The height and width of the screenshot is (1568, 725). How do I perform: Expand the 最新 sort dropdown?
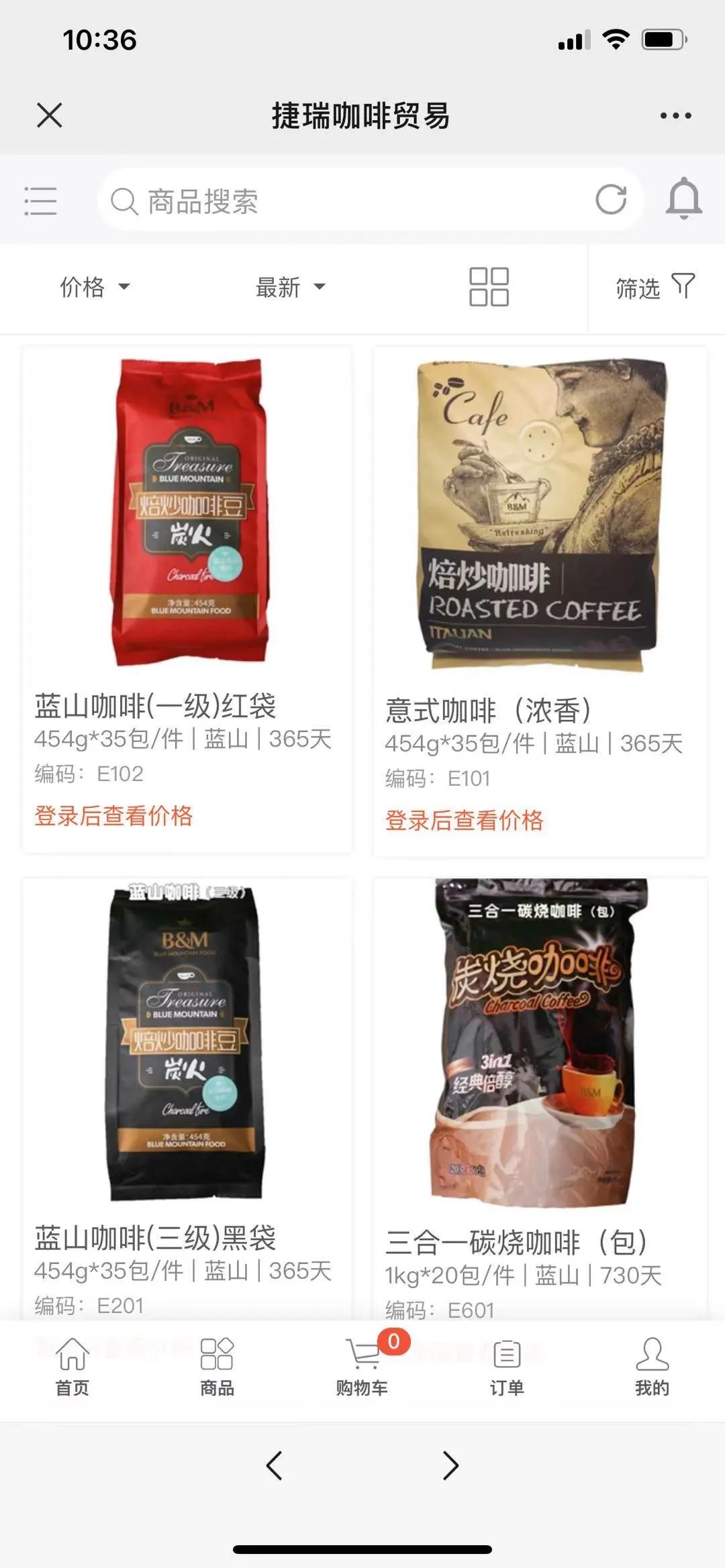[x=290, y=287]
